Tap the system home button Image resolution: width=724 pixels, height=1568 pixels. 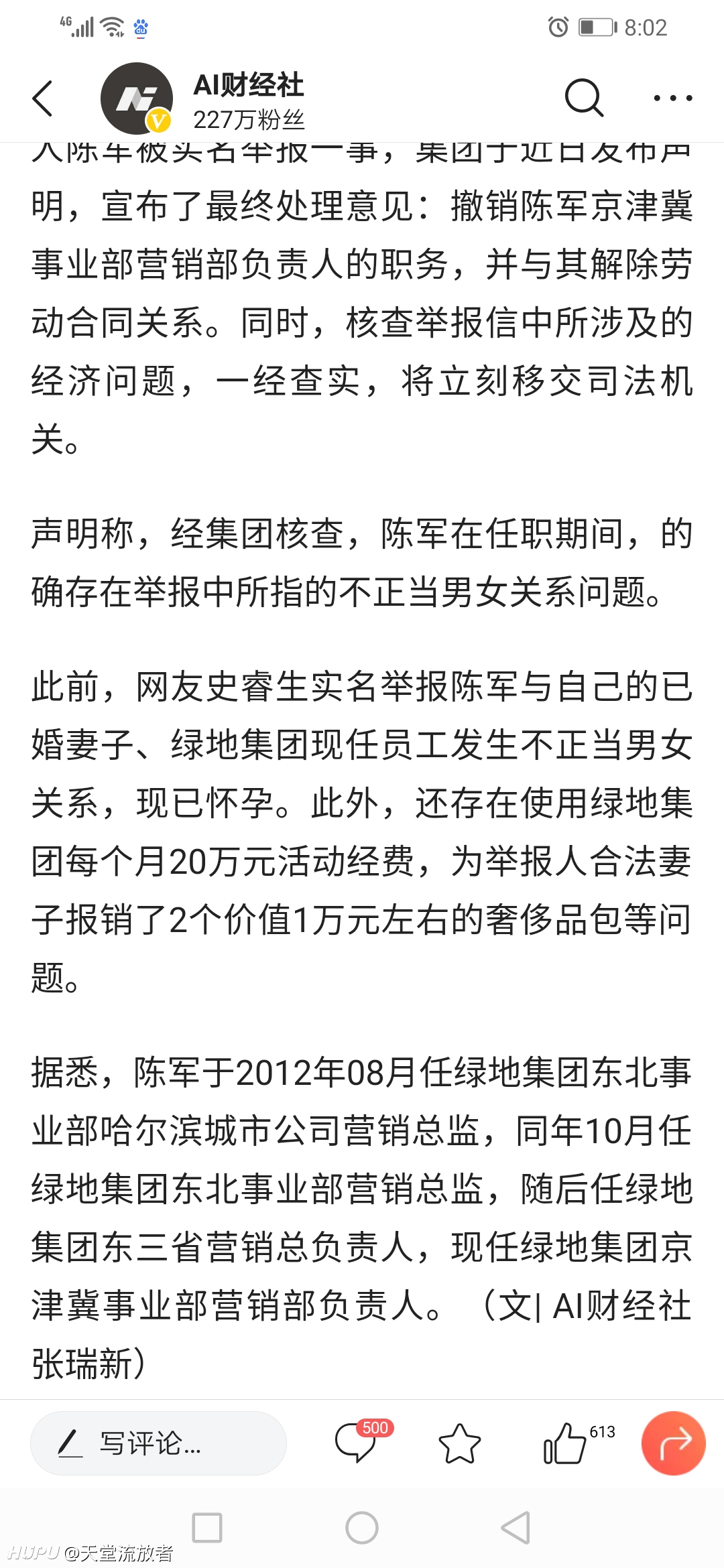(362, 1528)
